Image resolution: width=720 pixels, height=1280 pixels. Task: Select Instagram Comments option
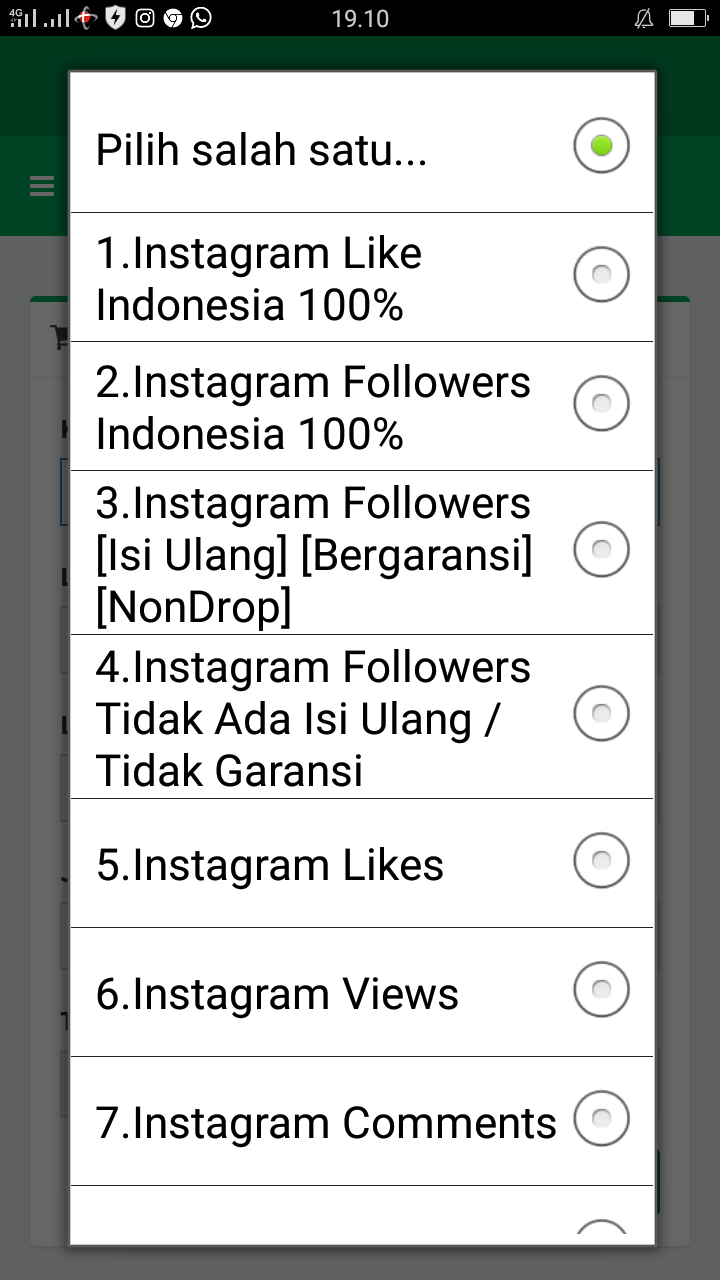coord(361,1121)
